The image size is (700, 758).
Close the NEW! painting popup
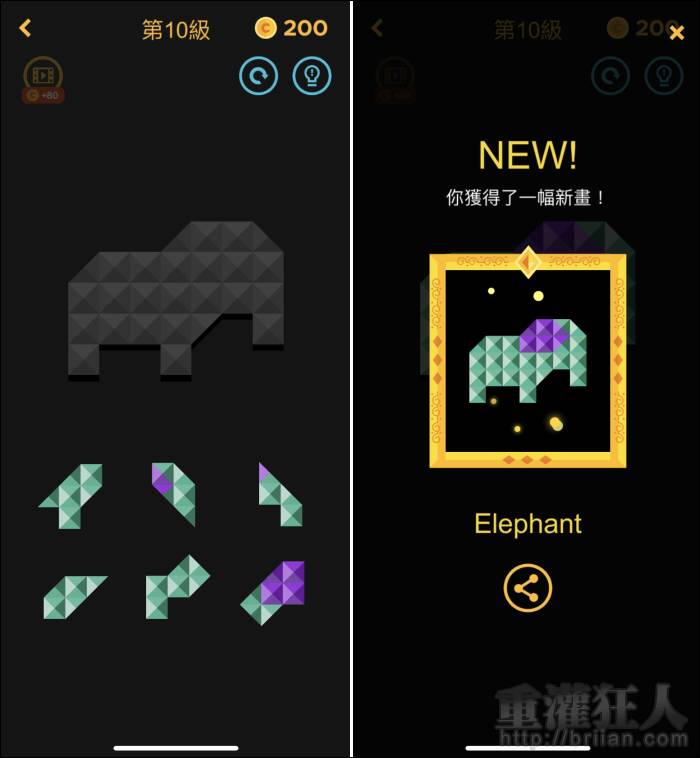pos(677,32)
